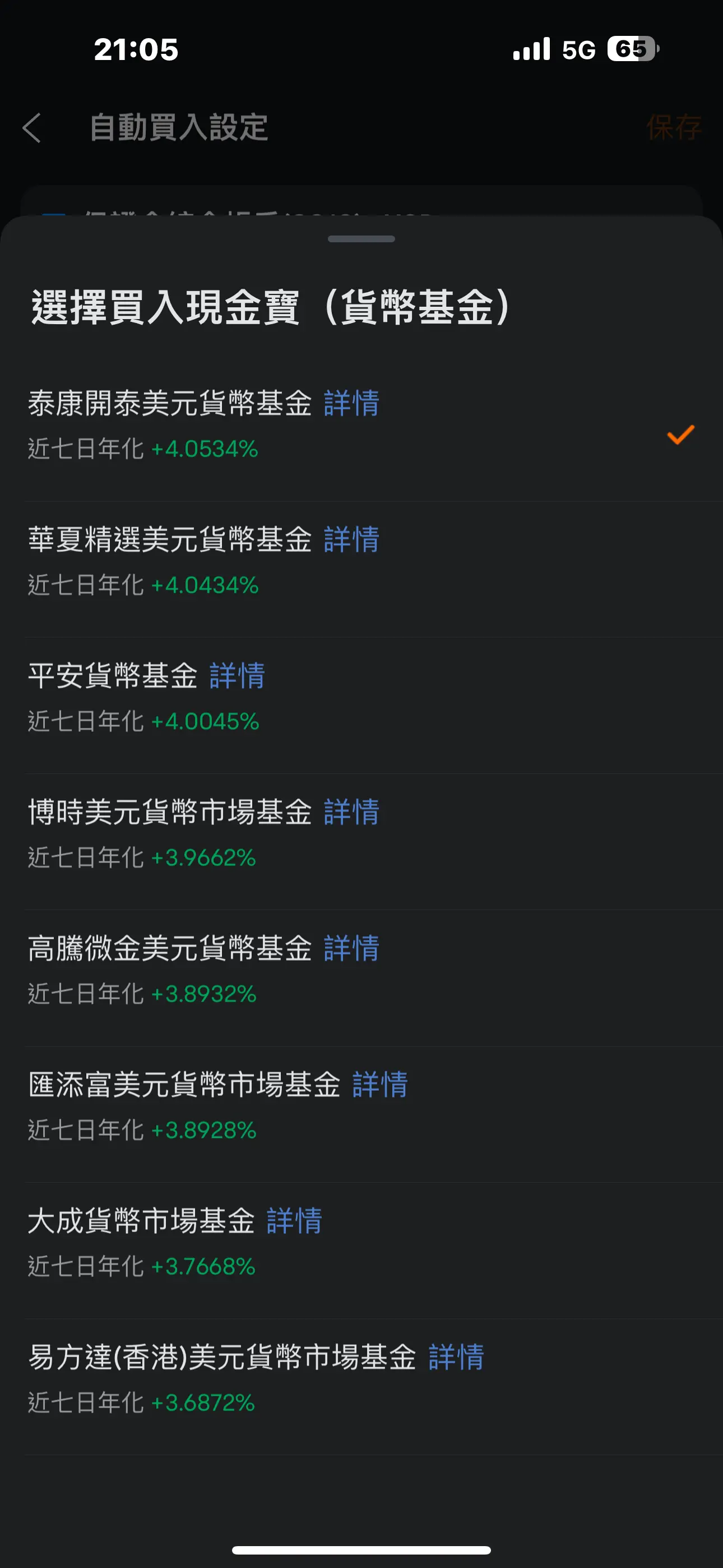Open 詳情 link for 平安貨幣基金
723x1568 pixels.
point(237,676)
